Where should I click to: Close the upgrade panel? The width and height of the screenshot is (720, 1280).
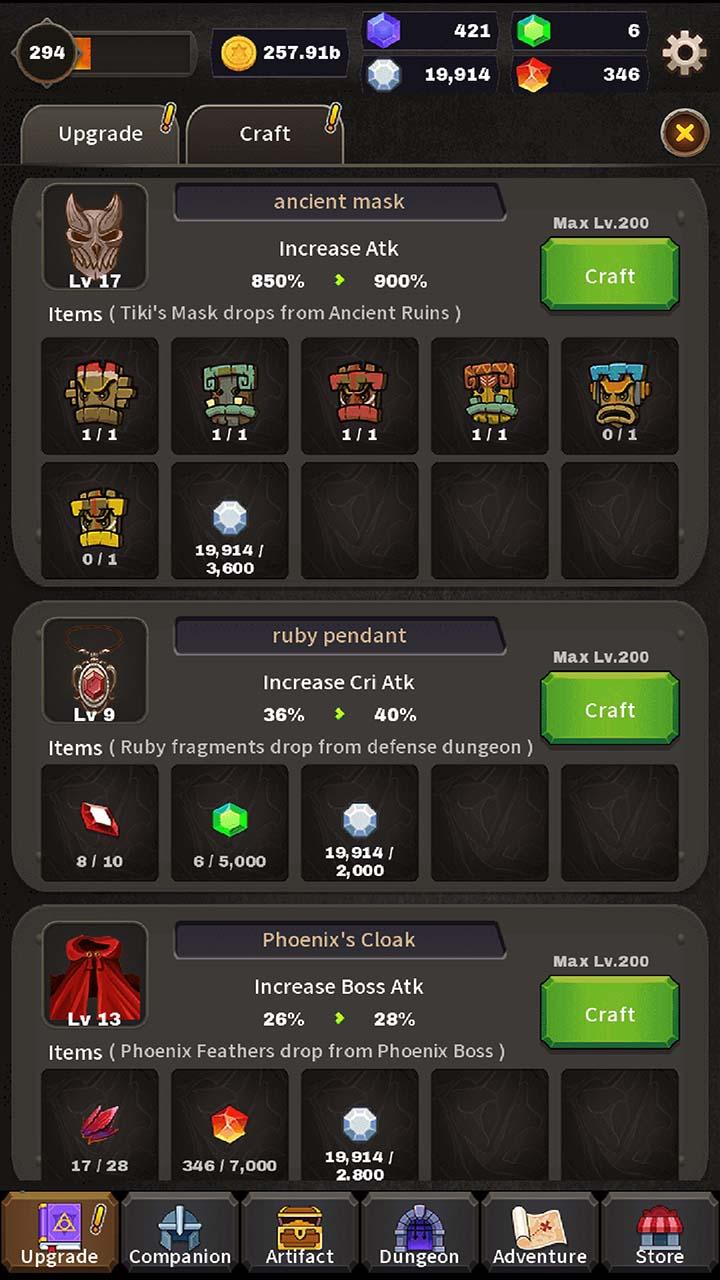685,133
